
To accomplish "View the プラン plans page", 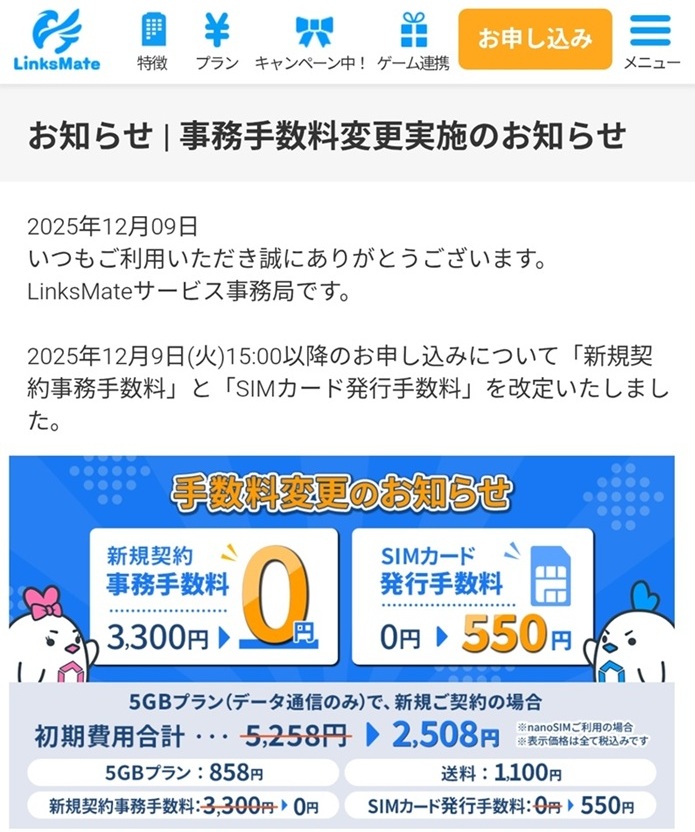I will click(217, 41).
